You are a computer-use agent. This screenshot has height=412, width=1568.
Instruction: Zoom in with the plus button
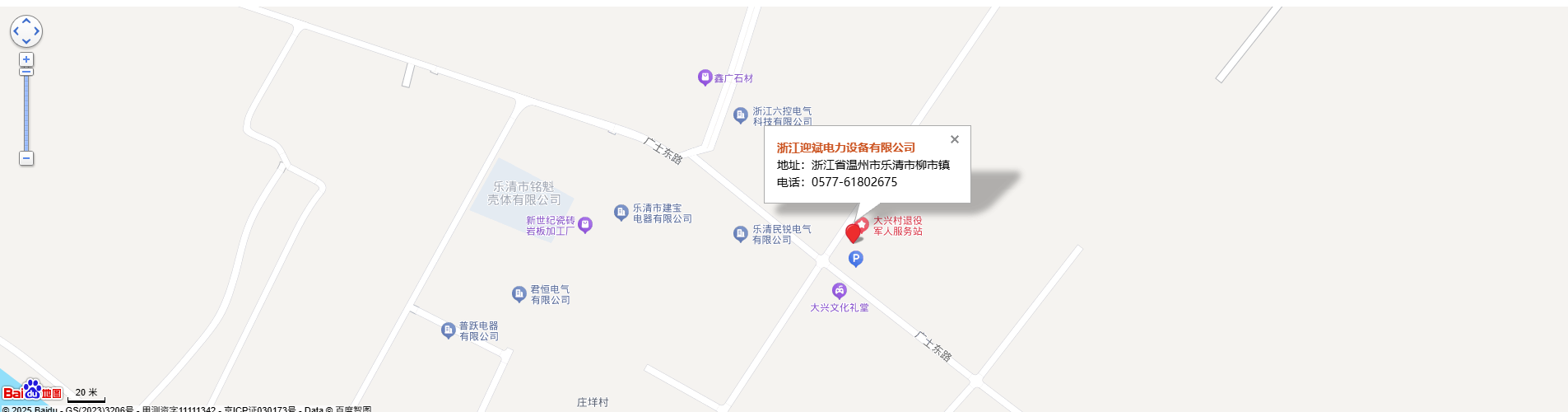pyautogui.click(x=26, y=59)
